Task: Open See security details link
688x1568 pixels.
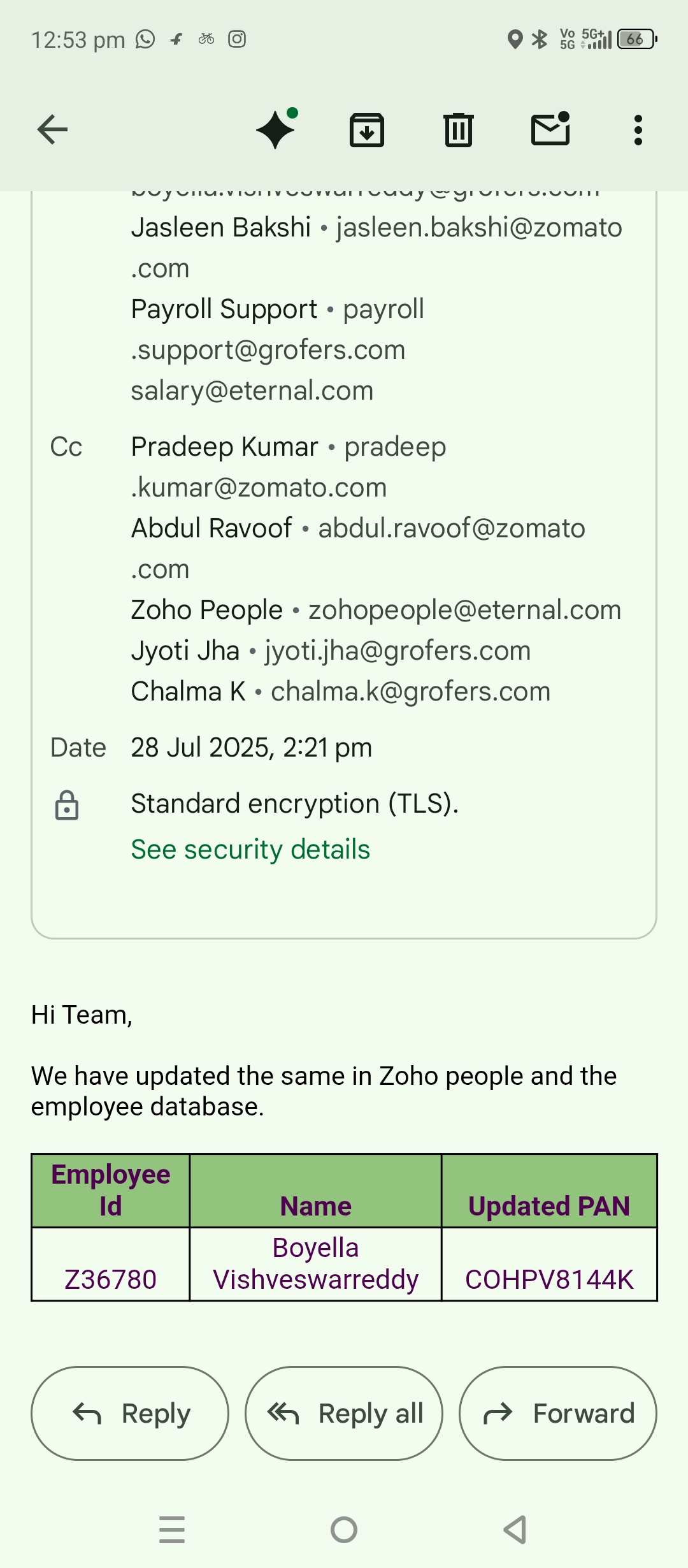Action: click(x=250, y=850)
